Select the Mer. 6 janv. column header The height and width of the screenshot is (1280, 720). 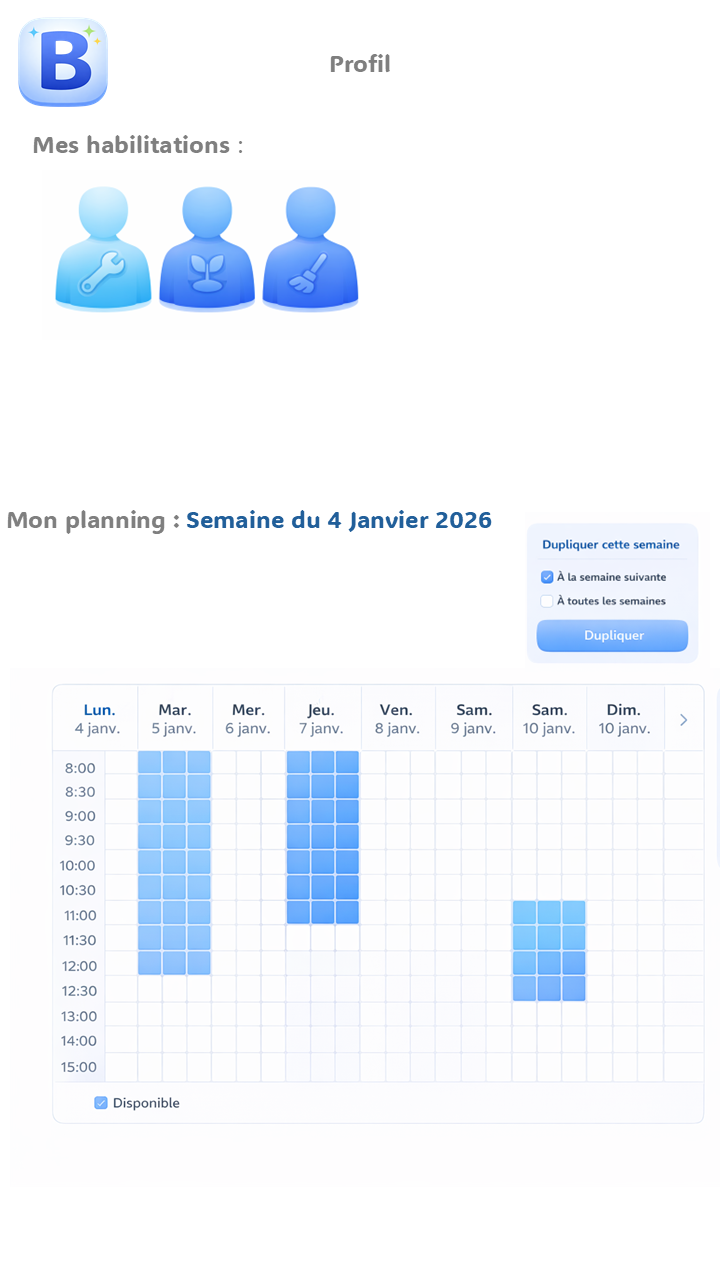[x=248, y=719]
